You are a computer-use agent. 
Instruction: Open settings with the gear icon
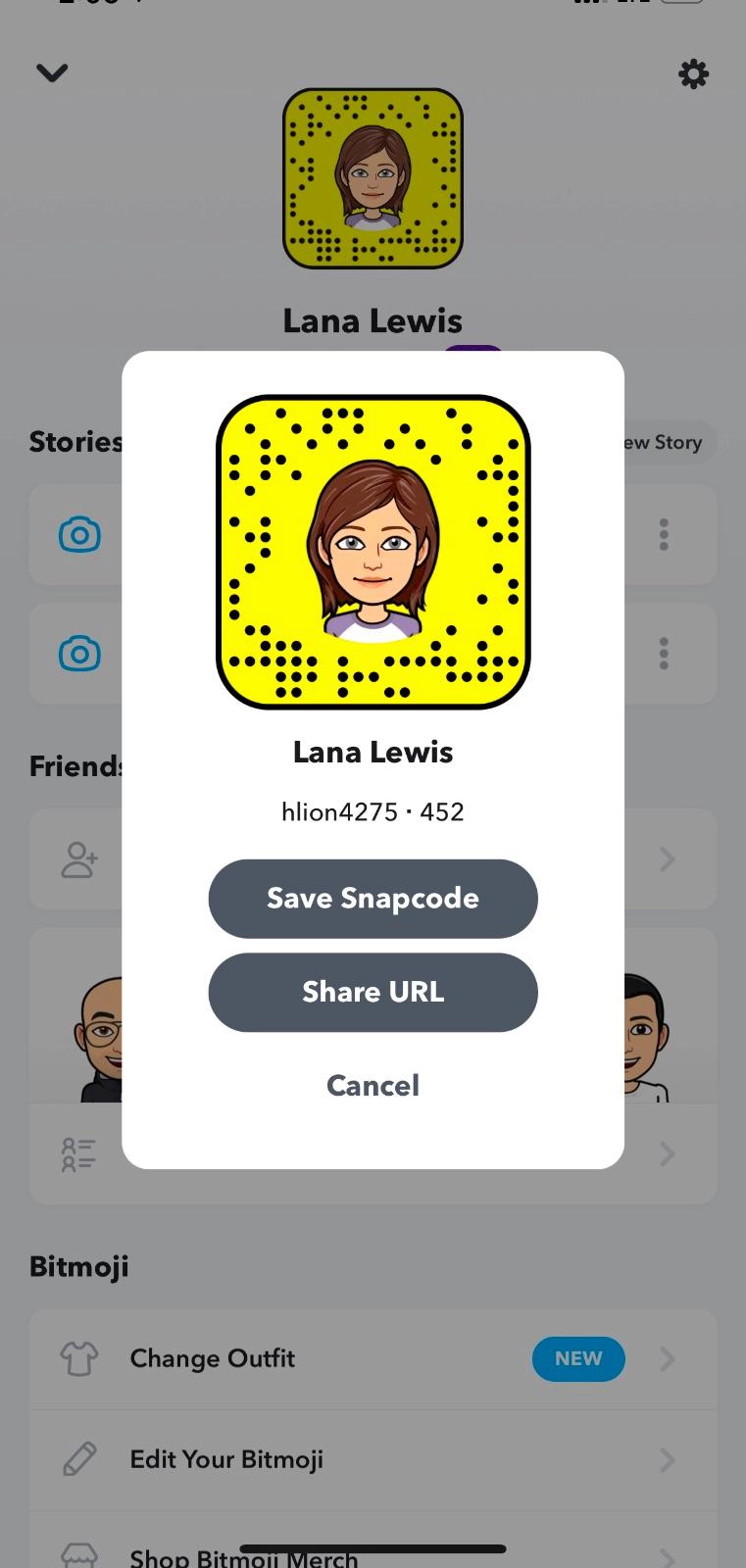coord(693,73)
